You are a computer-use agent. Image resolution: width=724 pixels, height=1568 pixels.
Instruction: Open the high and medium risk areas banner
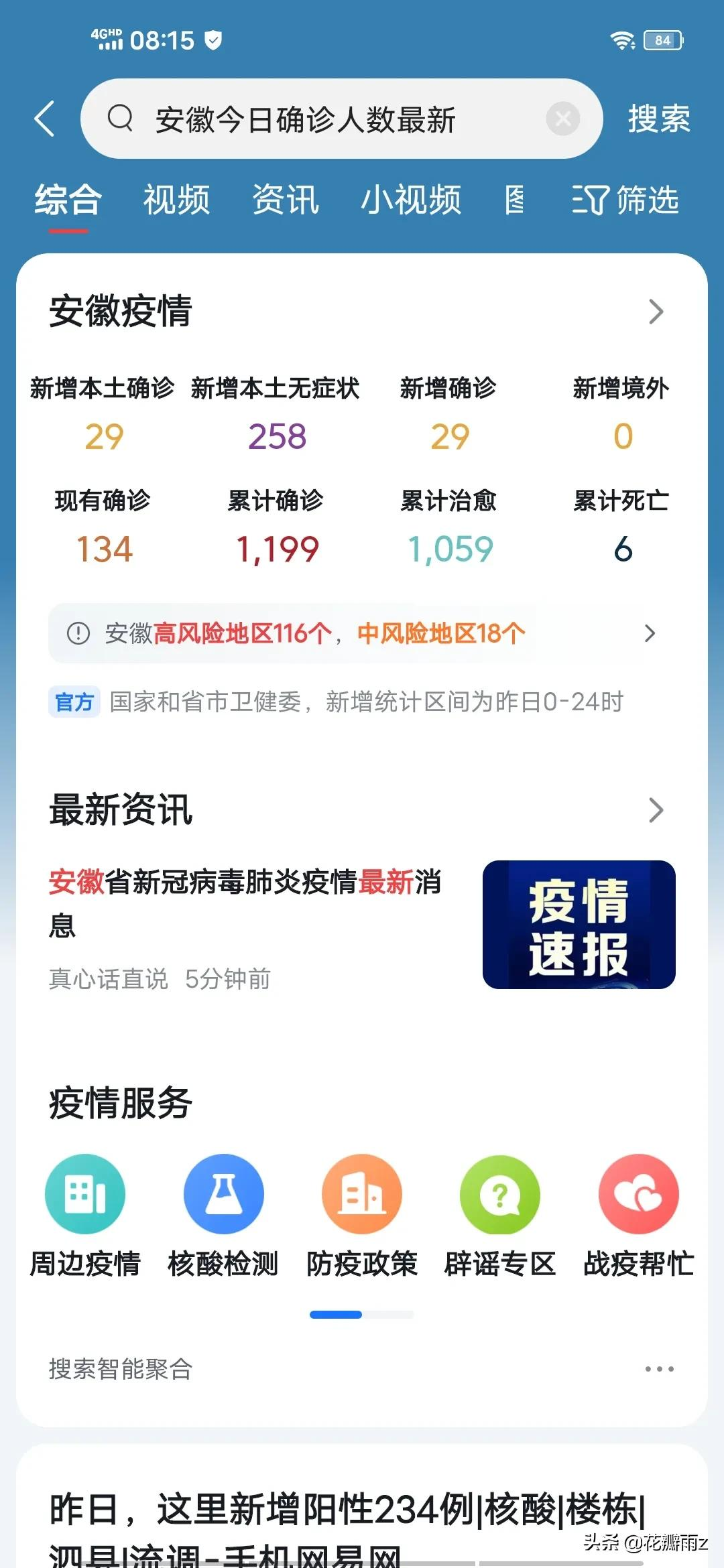coord(362,633)
